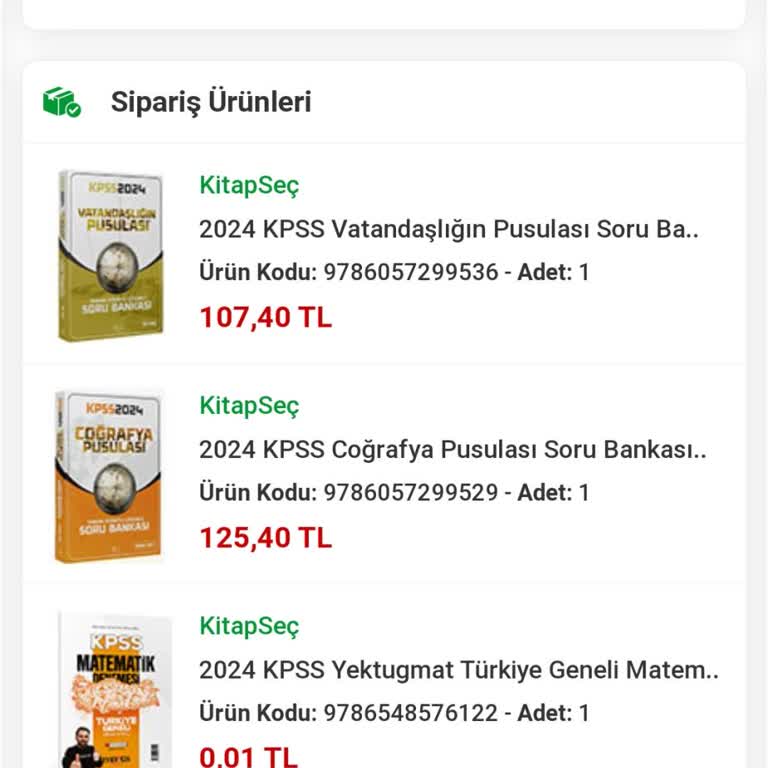Open Yektugmat Türkiye Geneli Matematik product
The height and width of the screenshot is (768, 768).
tap(458, 669)
